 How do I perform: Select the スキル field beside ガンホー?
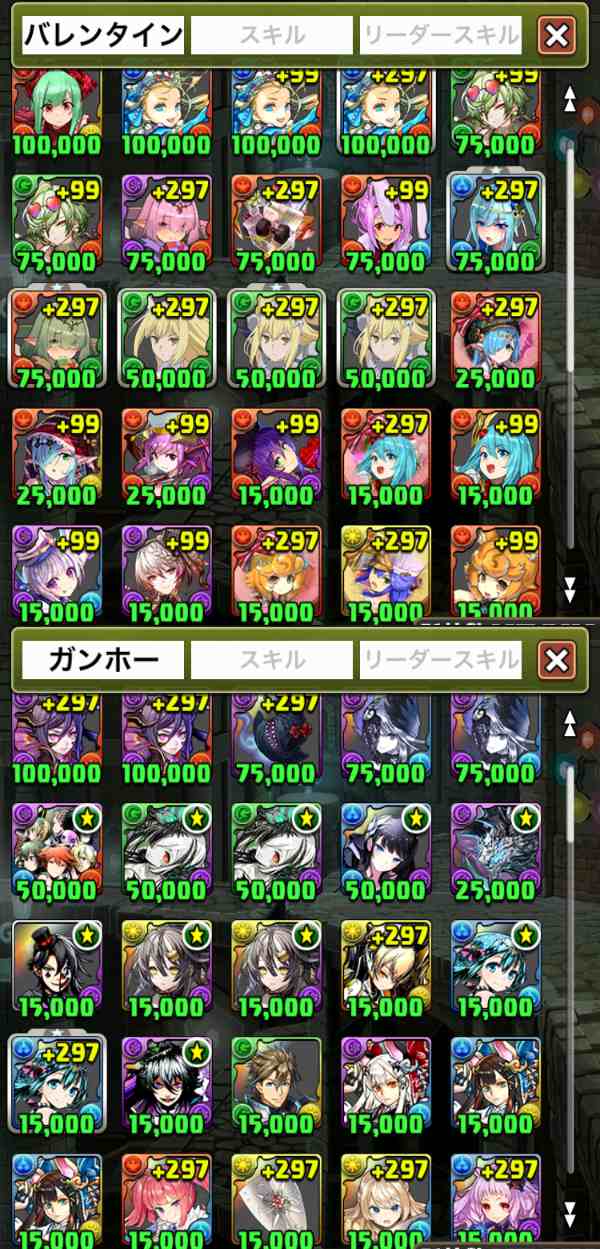coord(272,660)
